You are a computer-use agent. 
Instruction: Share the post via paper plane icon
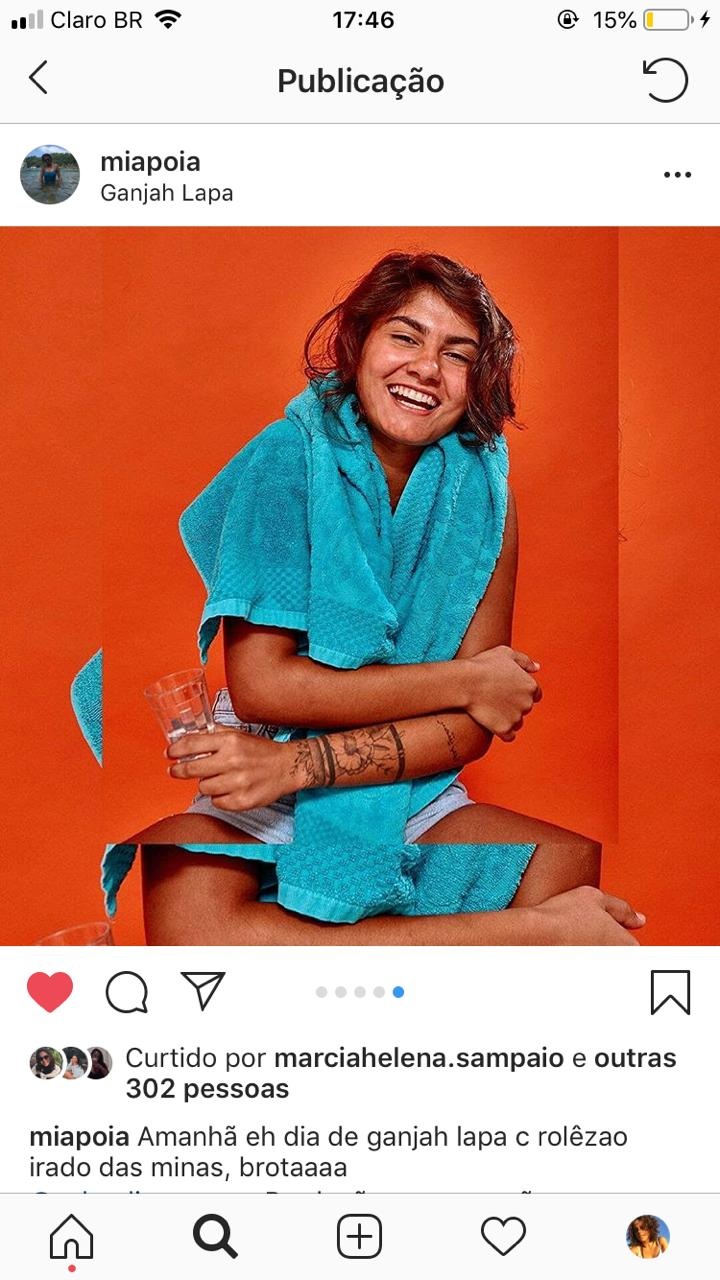pyautogui.click(x=203, y=990)
